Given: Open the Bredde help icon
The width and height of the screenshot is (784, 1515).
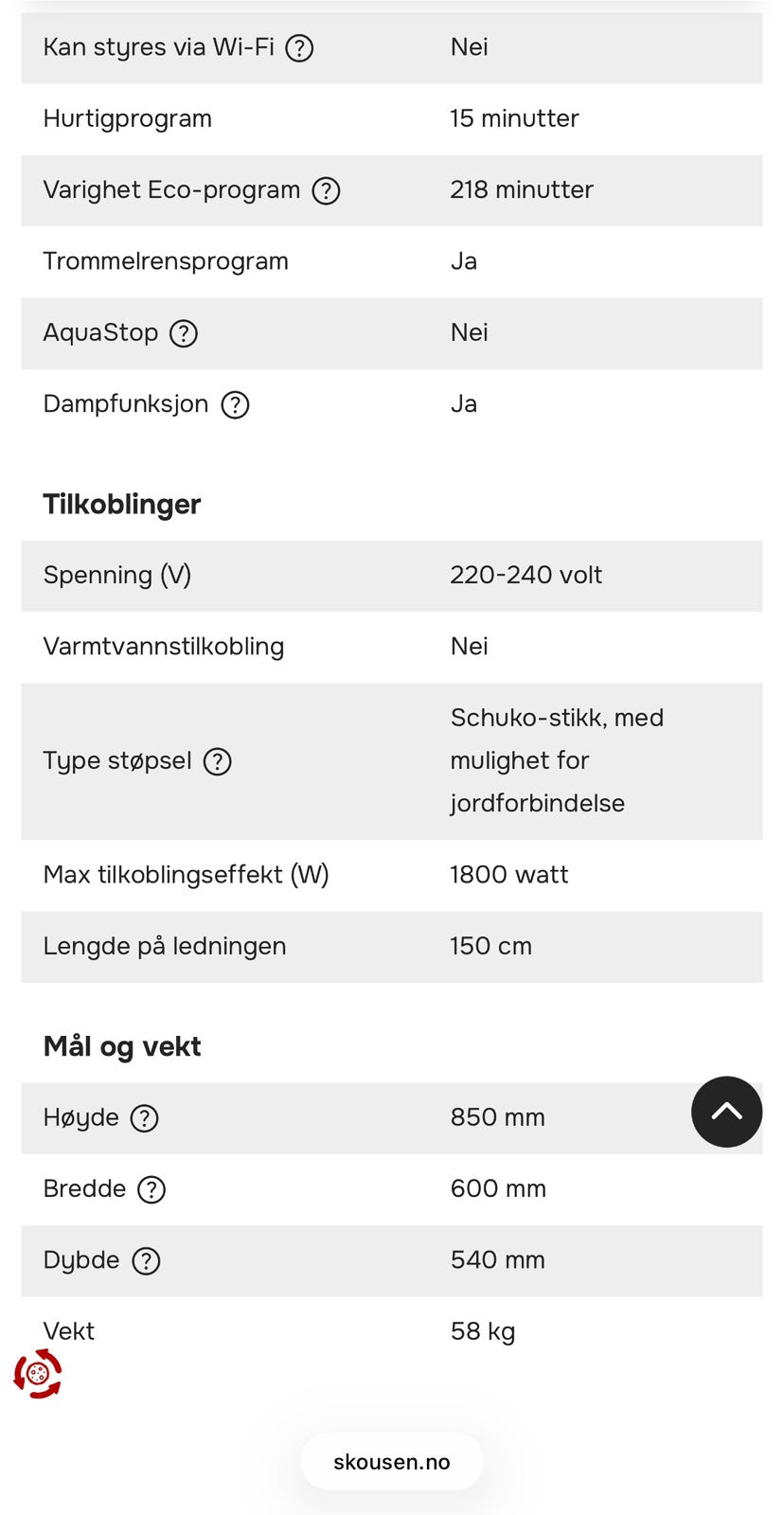Looking at the screenshot, I should point(151,1189).
